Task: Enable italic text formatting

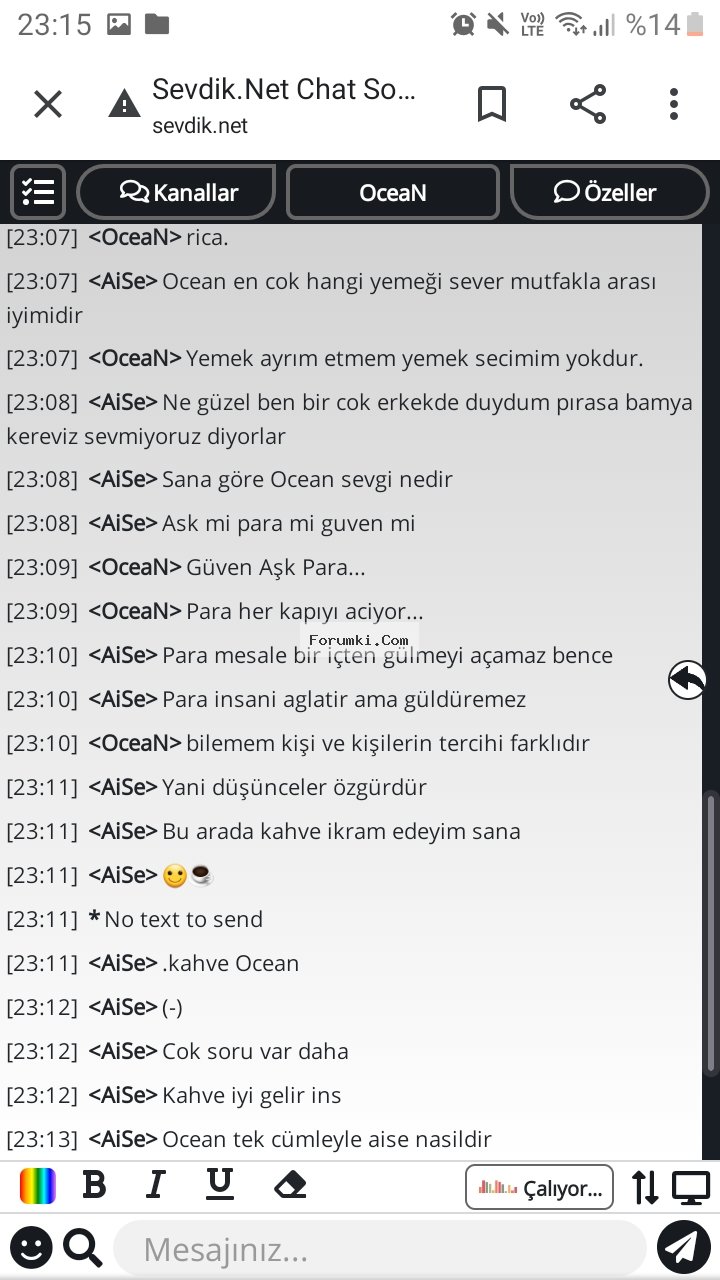Action: 155,1186
